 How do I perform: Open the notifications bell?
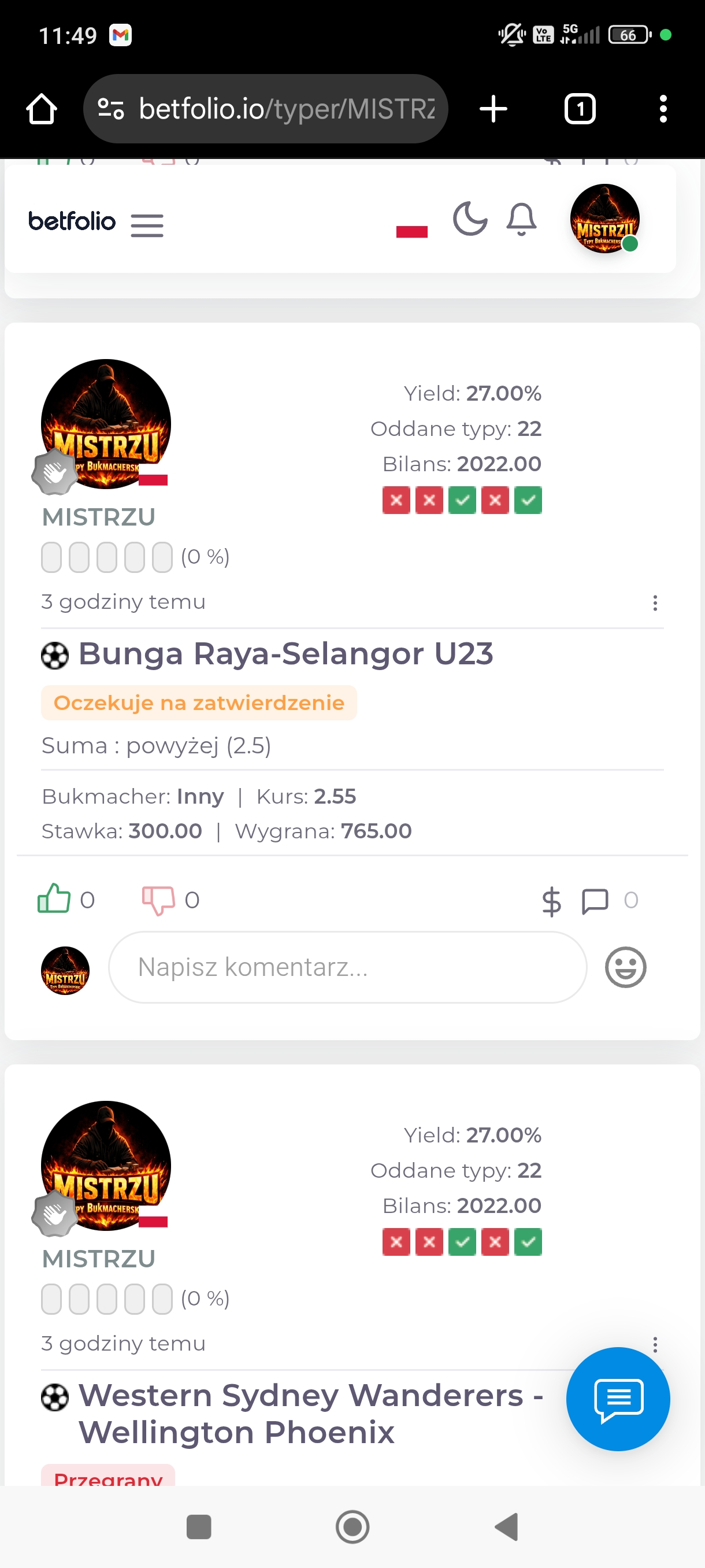521,219
